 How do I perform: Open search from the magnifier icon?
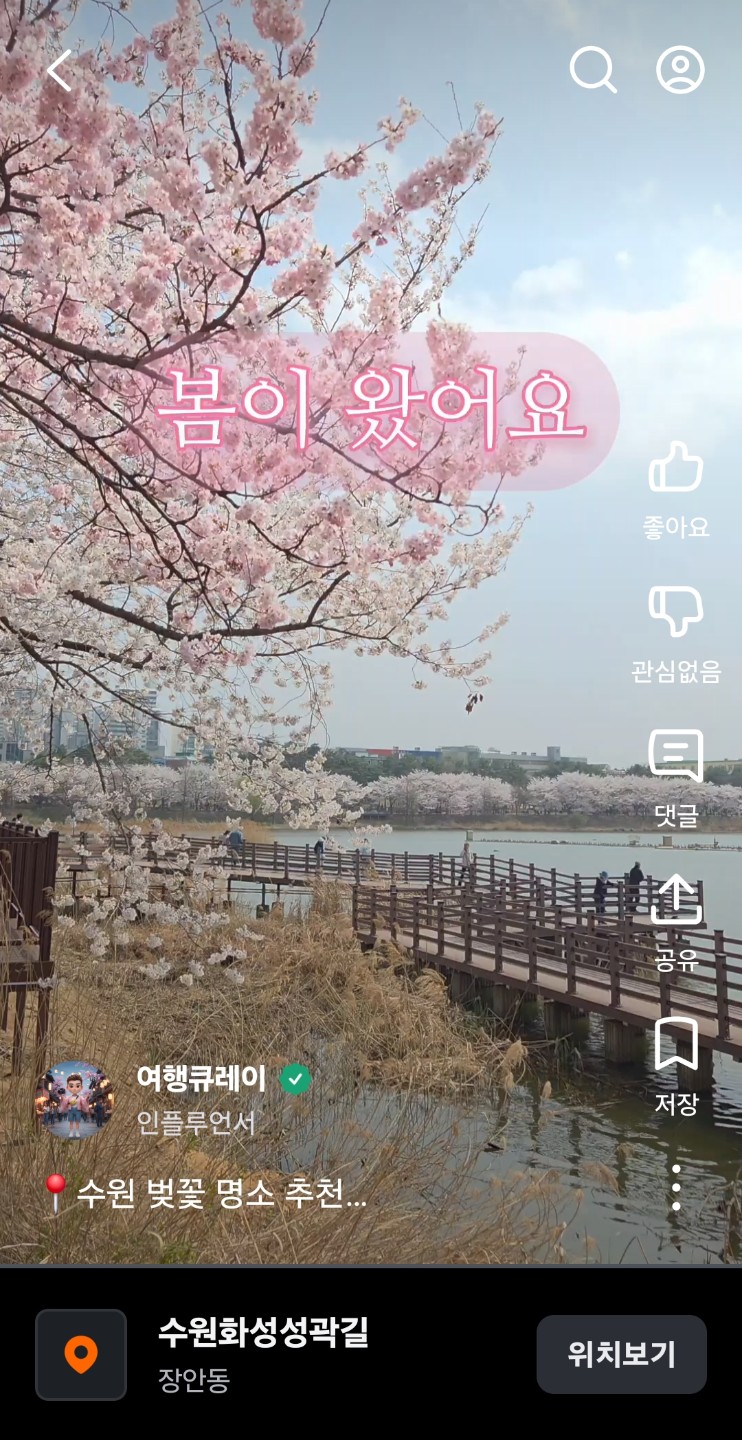(592, 71)
